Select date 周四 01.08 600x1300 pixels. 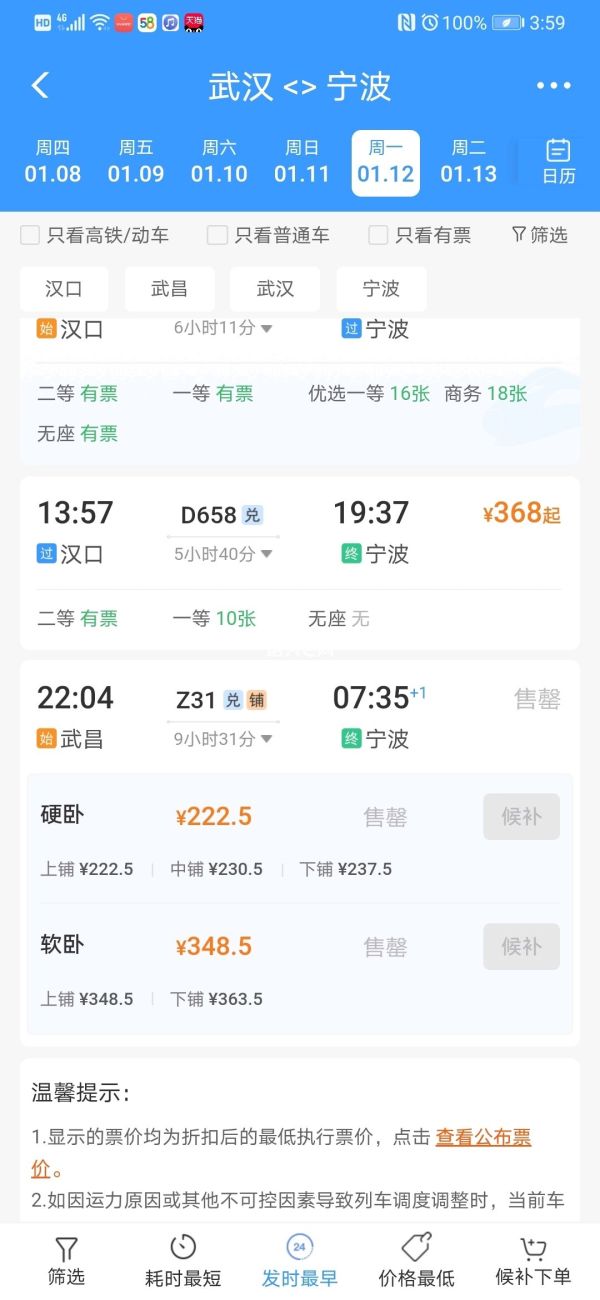click(x=52, y=162)
